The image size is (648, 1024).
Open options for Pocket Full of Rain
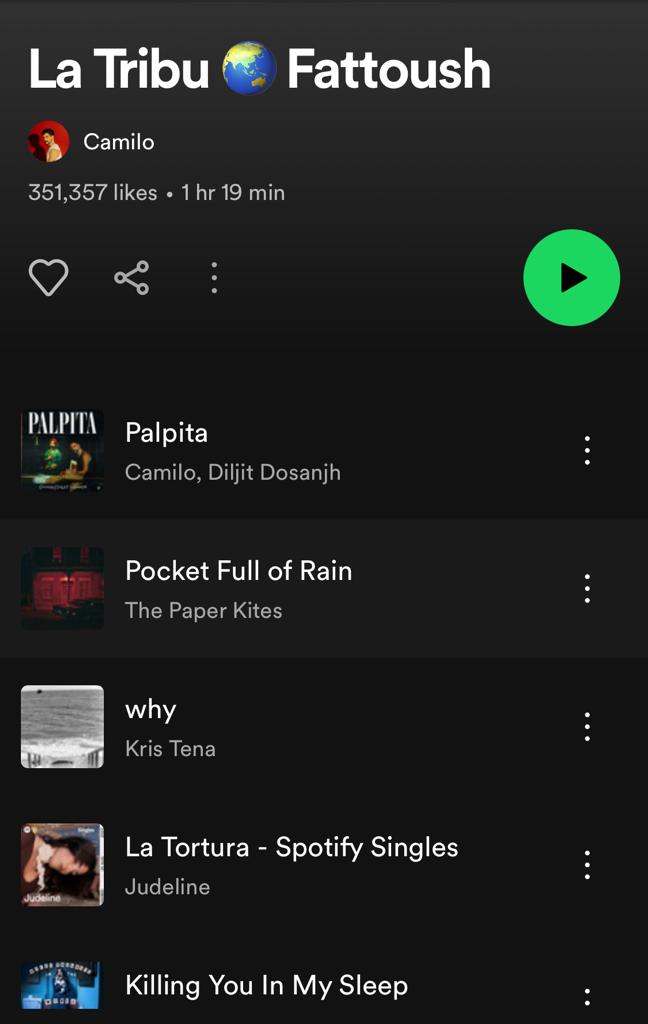click(587, 589)
